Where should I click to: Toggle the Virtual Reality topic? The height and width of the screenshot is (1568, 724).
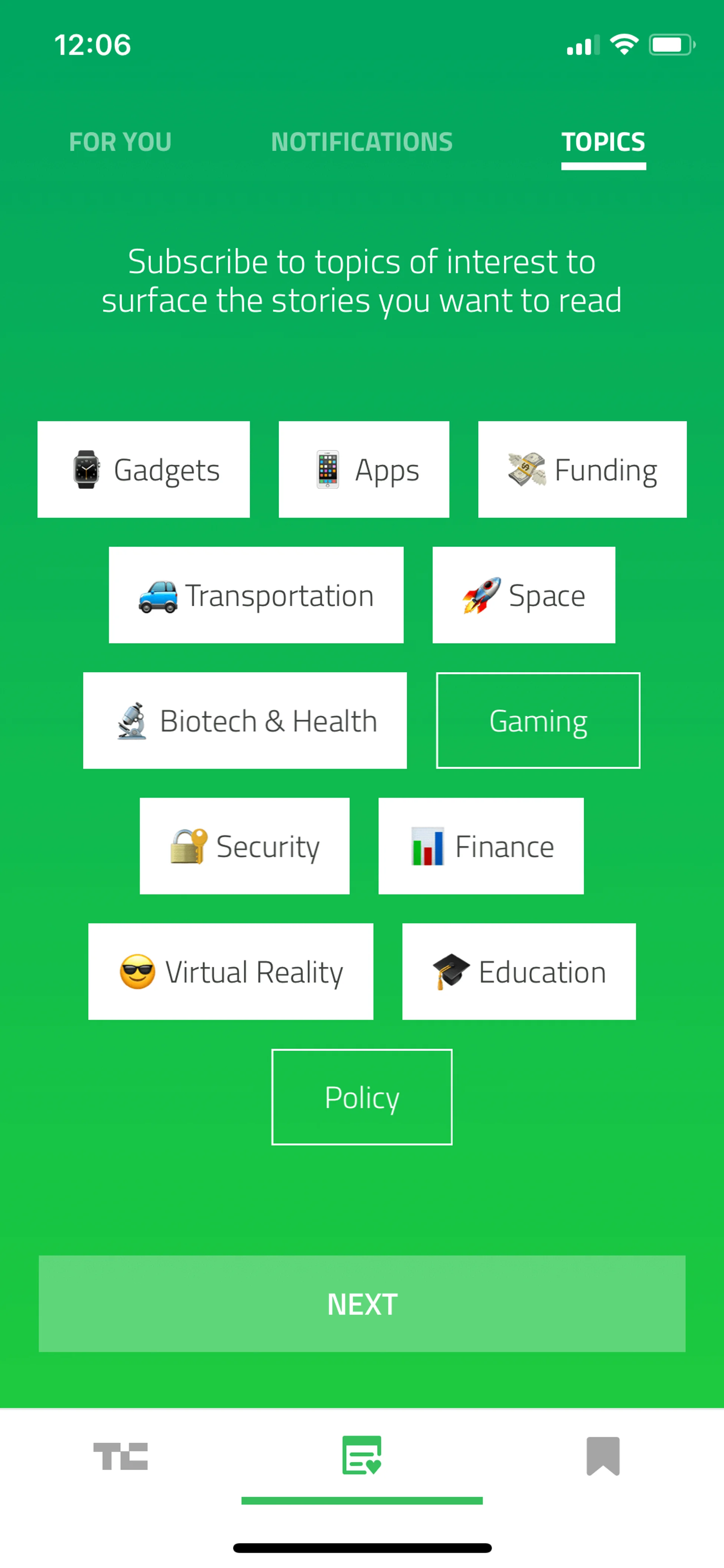pos(230,971)
